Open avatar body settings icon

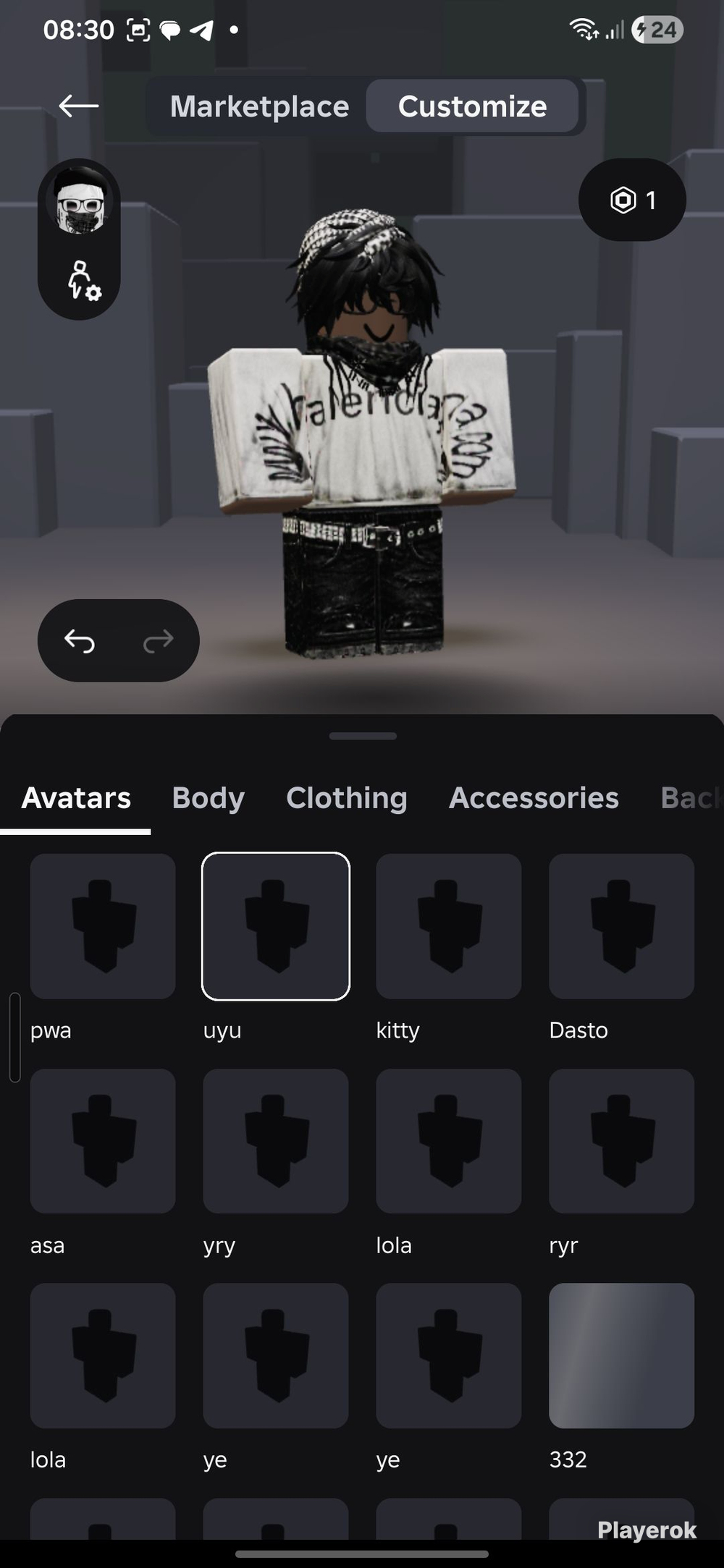click(83, 281)
